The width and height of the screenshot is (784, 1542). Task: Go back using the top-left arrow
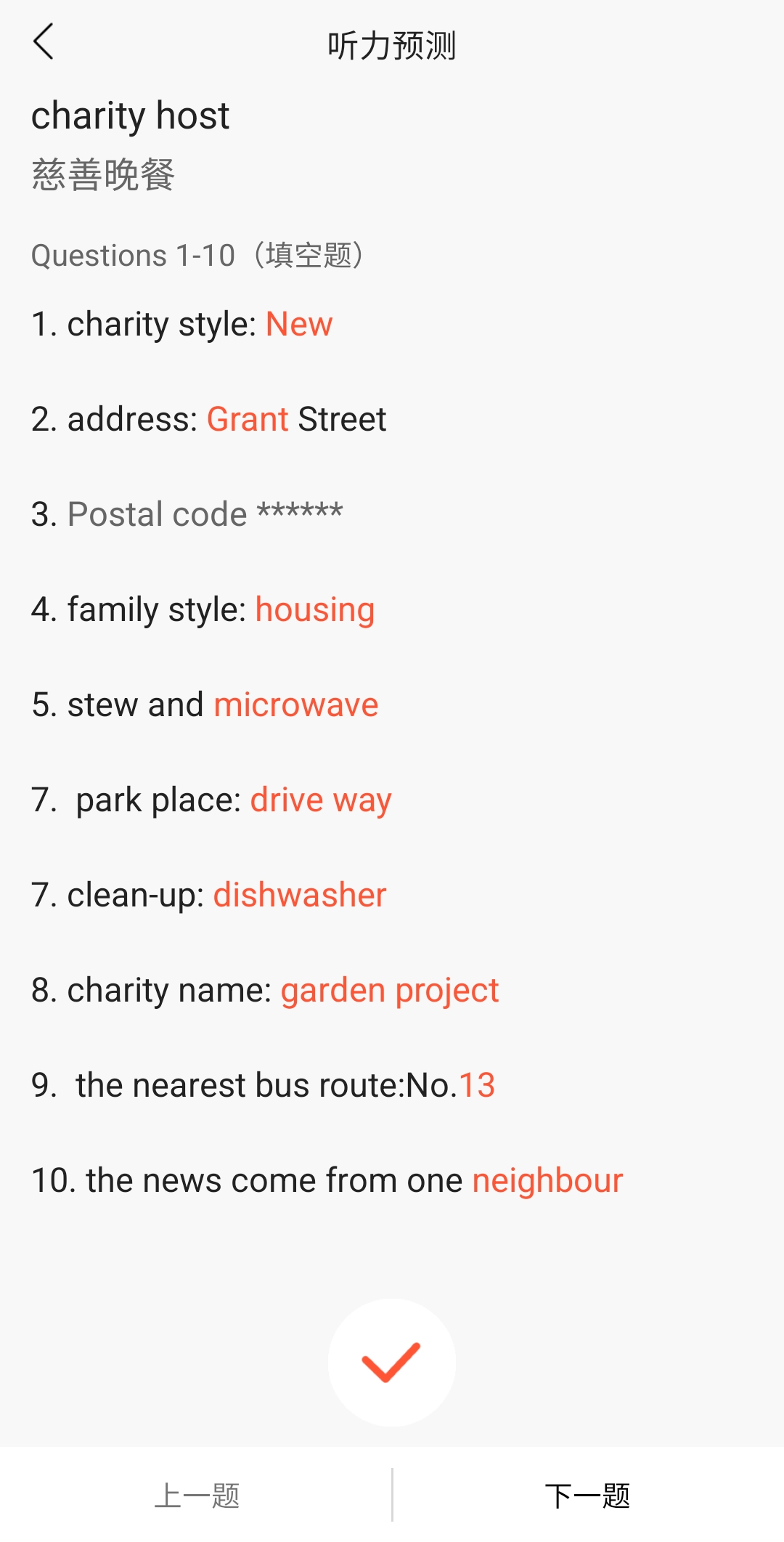(44, 41)
